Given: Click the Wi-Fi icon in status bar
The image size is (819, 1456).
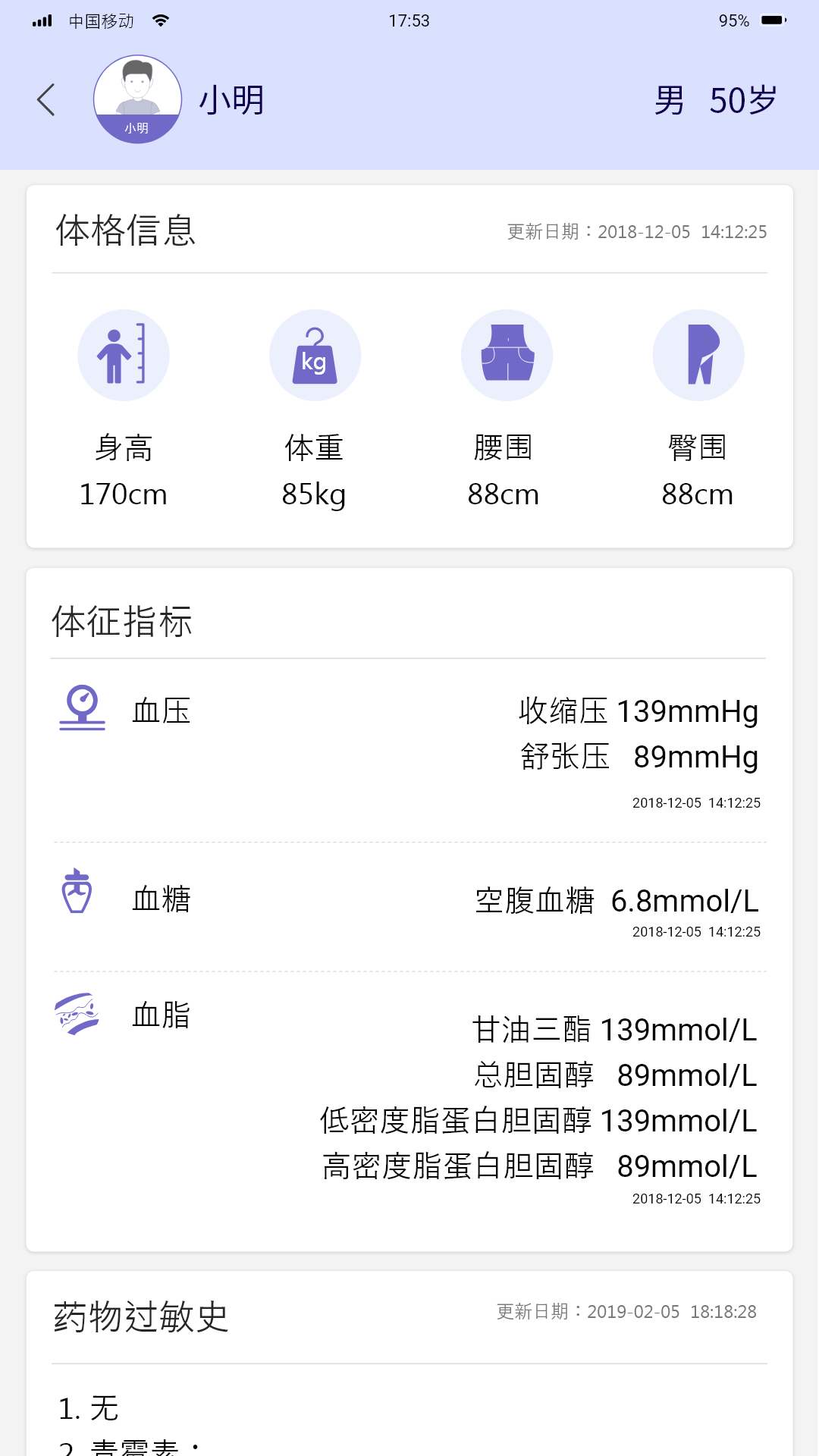Looking at the screenshot, I should click(162, 20).
